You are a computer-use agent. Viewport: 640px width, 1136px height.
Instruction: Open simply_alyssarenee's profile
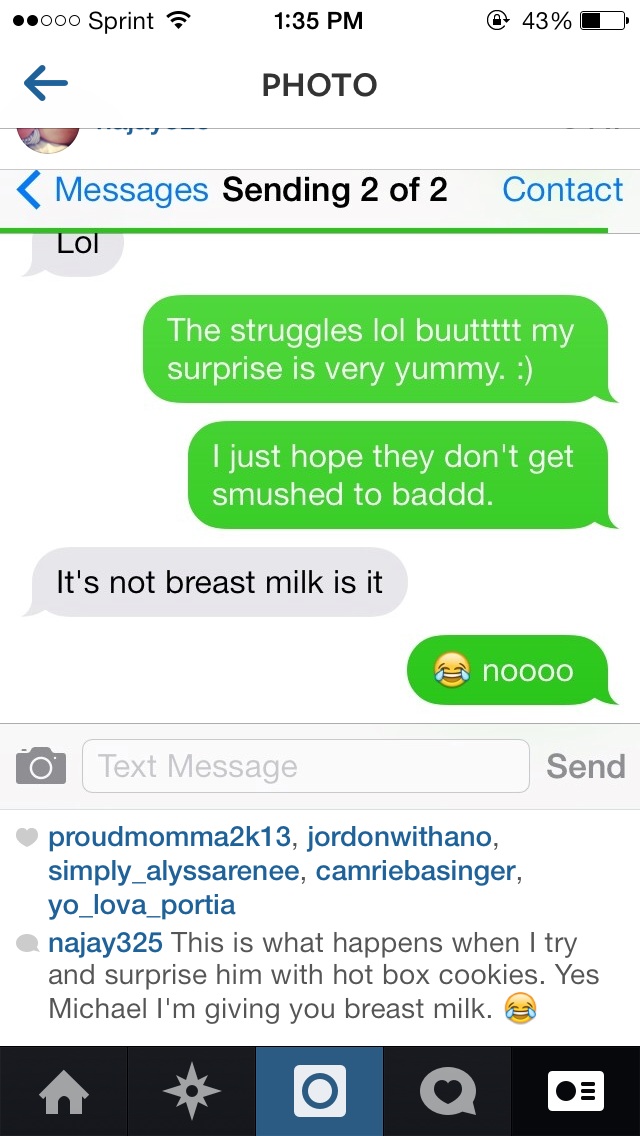tap(173, 871)
